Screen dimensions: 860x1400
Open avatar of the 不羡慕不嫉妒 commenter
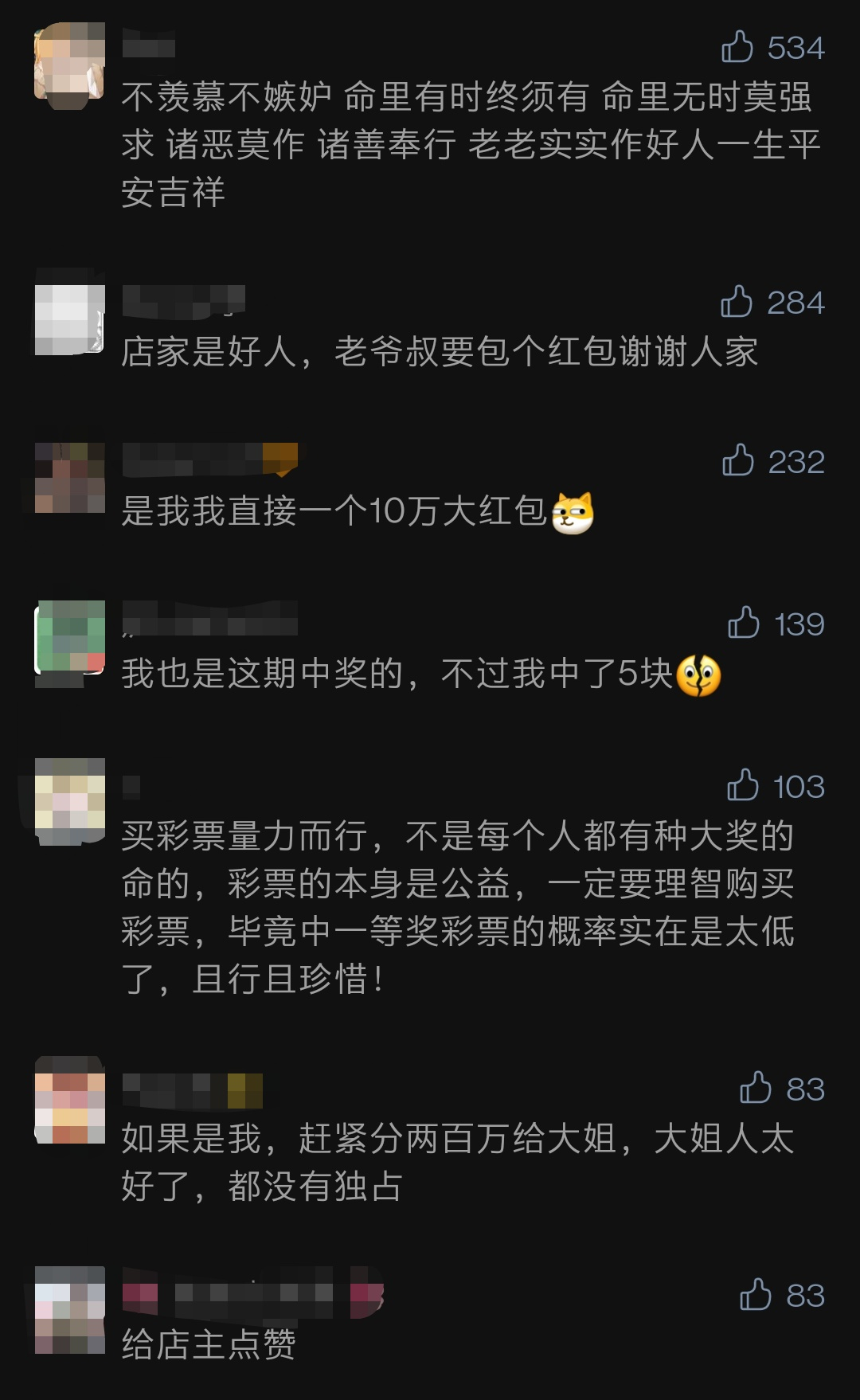coord(70,64)
